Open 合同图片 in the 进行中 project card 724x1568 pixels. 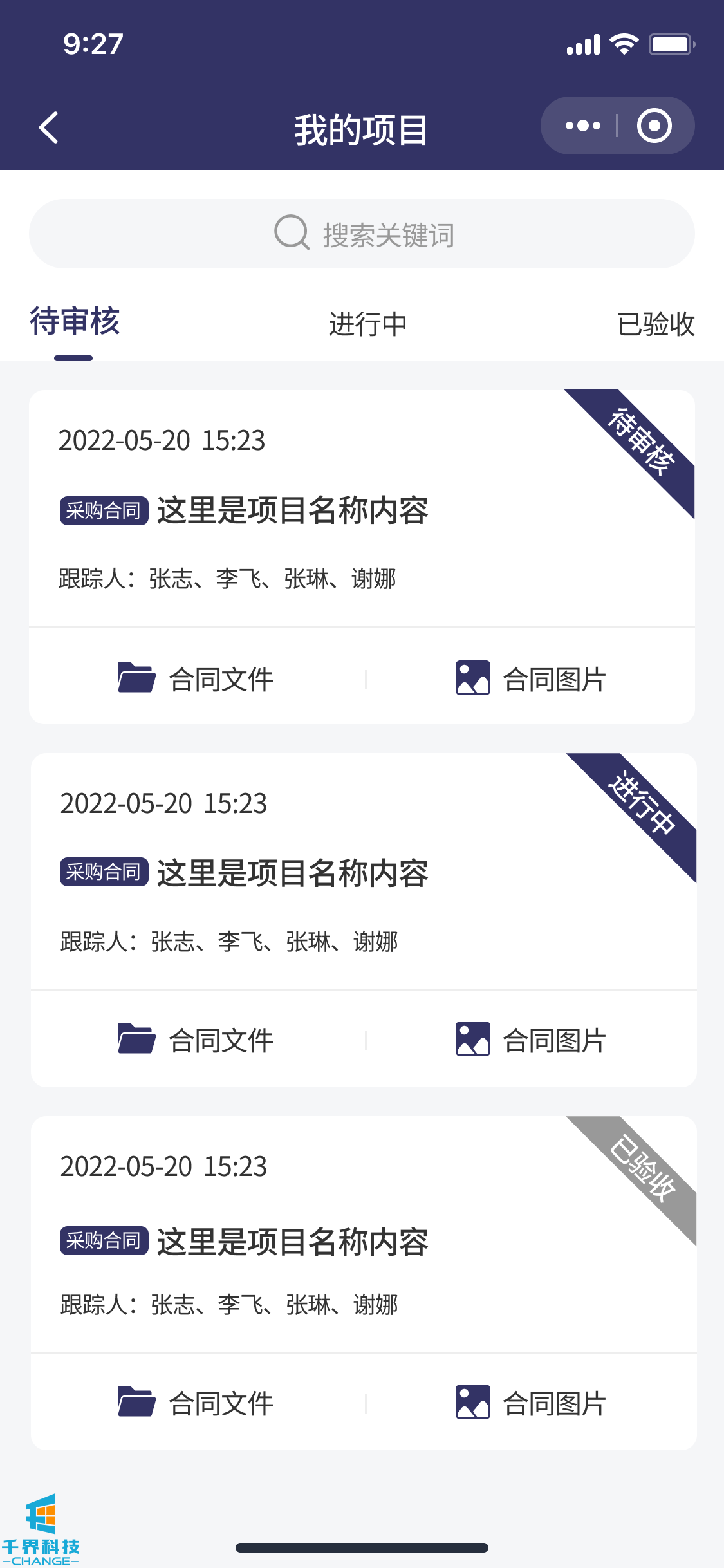(531, 1040)
